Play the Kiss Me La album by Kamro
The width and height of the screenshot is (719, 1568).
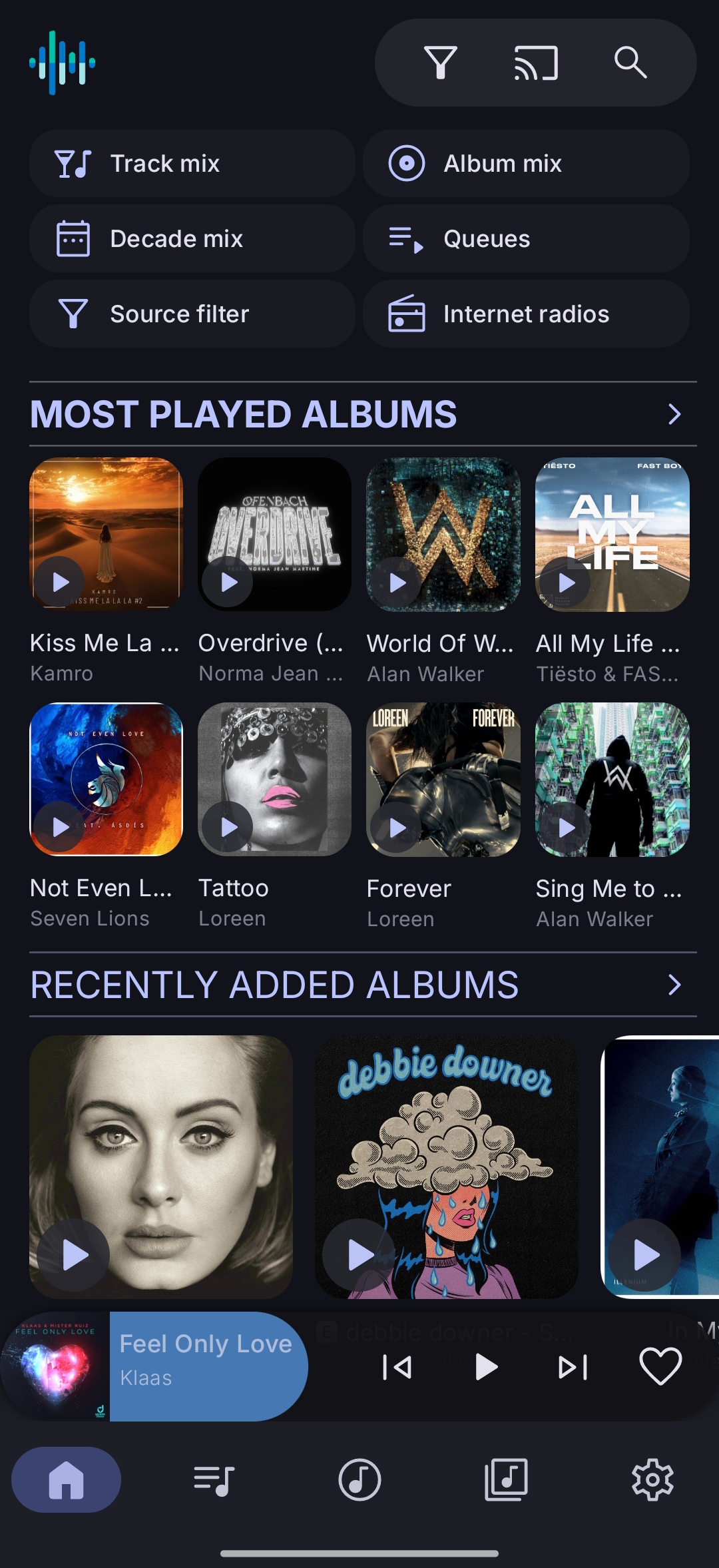click(60, 582)
